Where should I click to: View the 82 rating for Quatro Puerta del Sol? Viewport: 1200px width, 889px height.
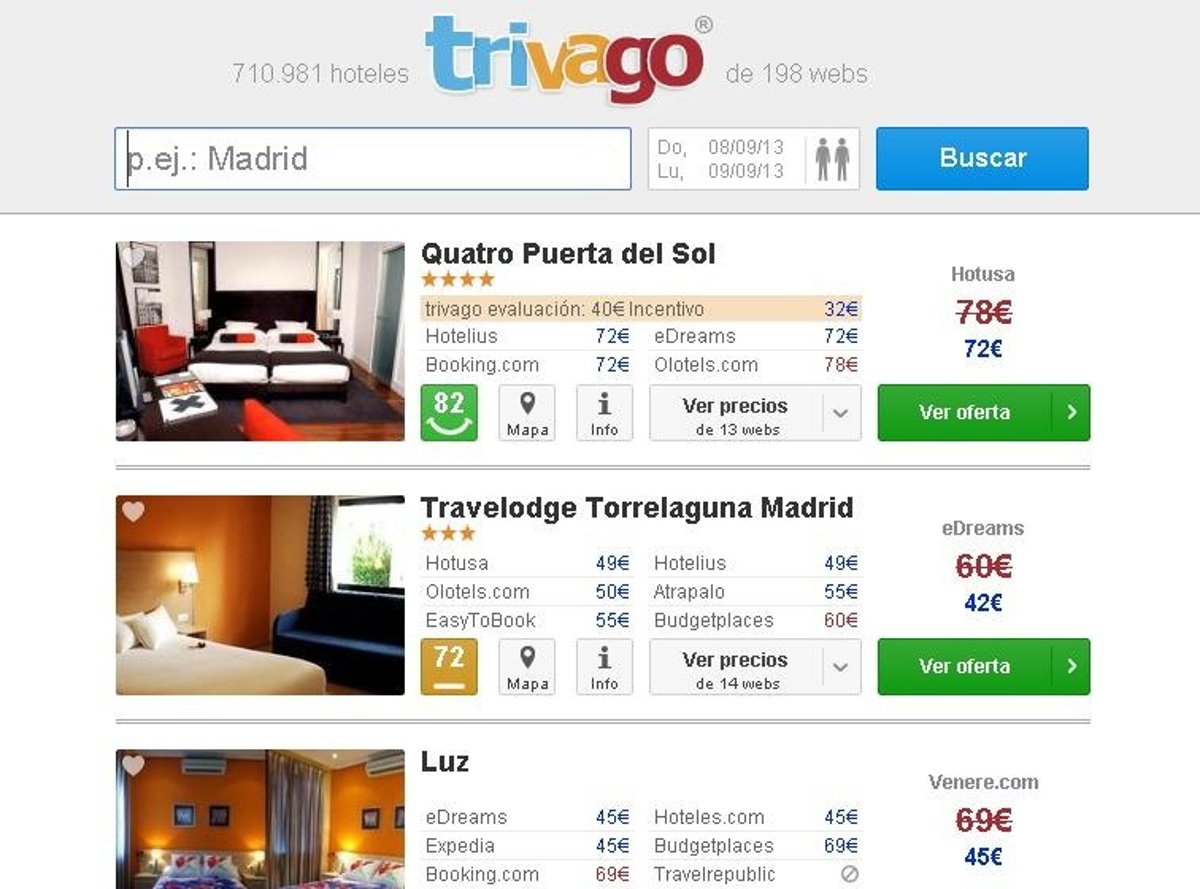coord(449,412)
